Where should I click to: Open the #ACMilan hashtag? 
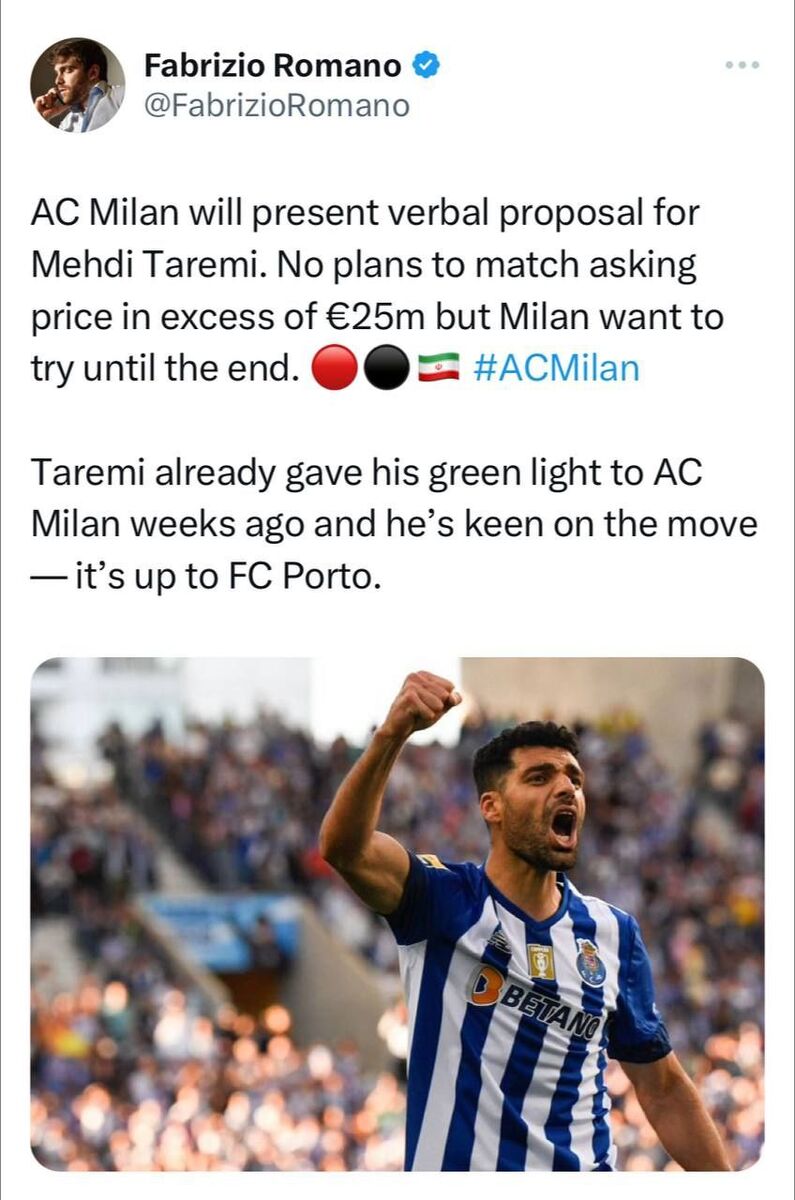click(555, 368)
